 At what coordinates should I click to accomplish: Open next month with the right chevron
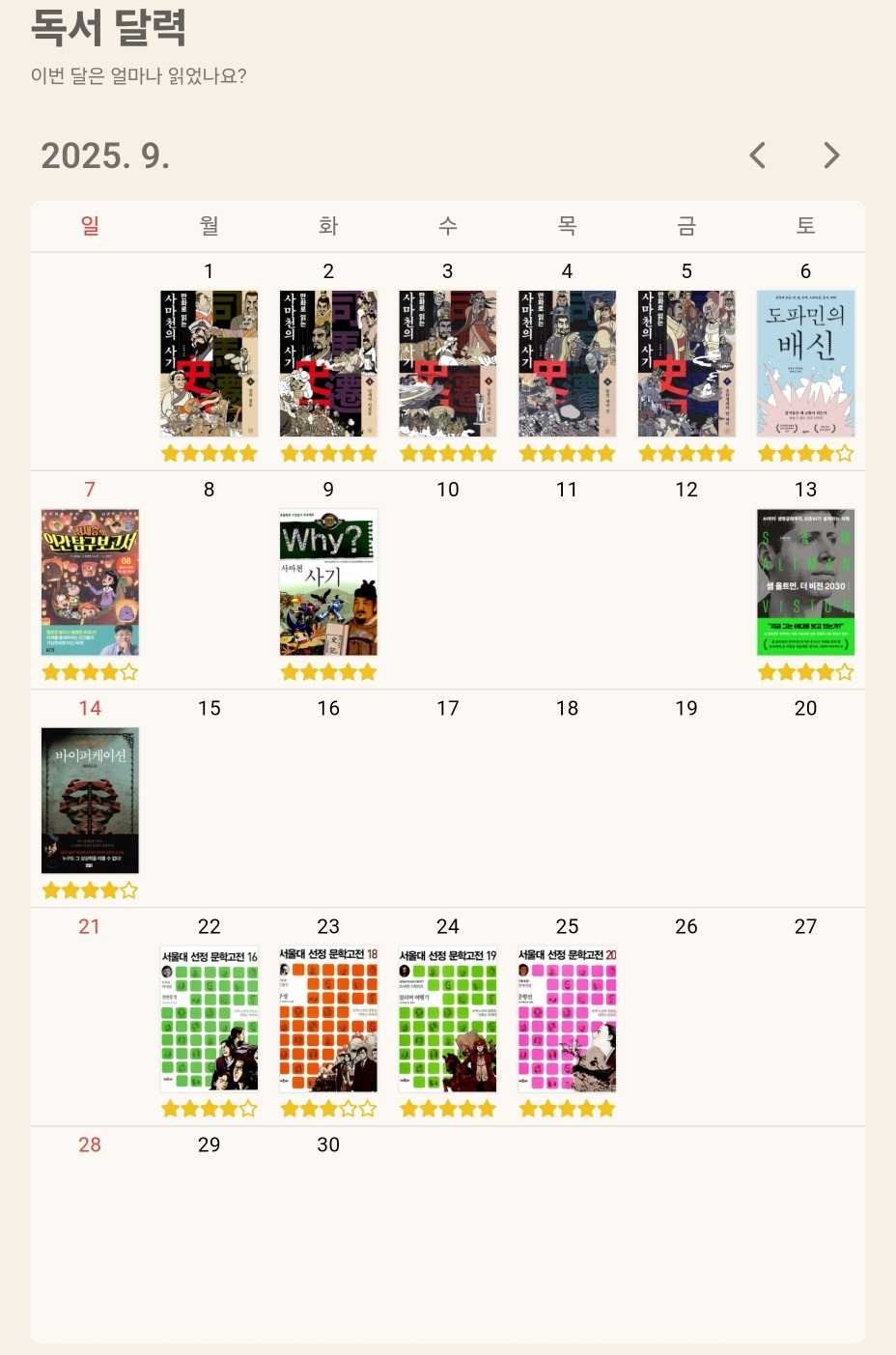[830, 155]
